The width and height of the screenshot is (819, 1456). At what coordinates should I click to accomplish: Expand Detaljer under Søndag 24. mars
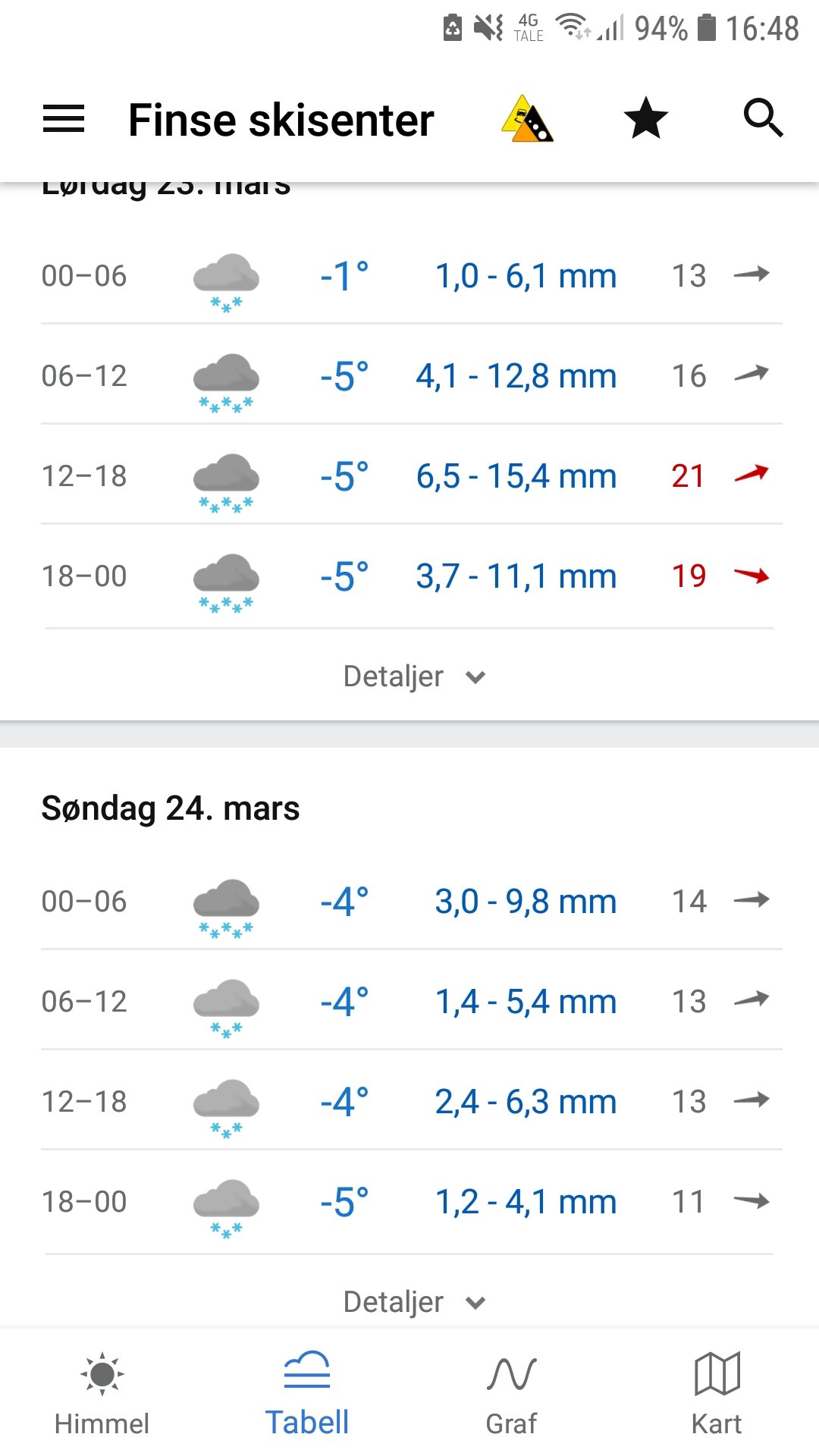coord(413,1302)
